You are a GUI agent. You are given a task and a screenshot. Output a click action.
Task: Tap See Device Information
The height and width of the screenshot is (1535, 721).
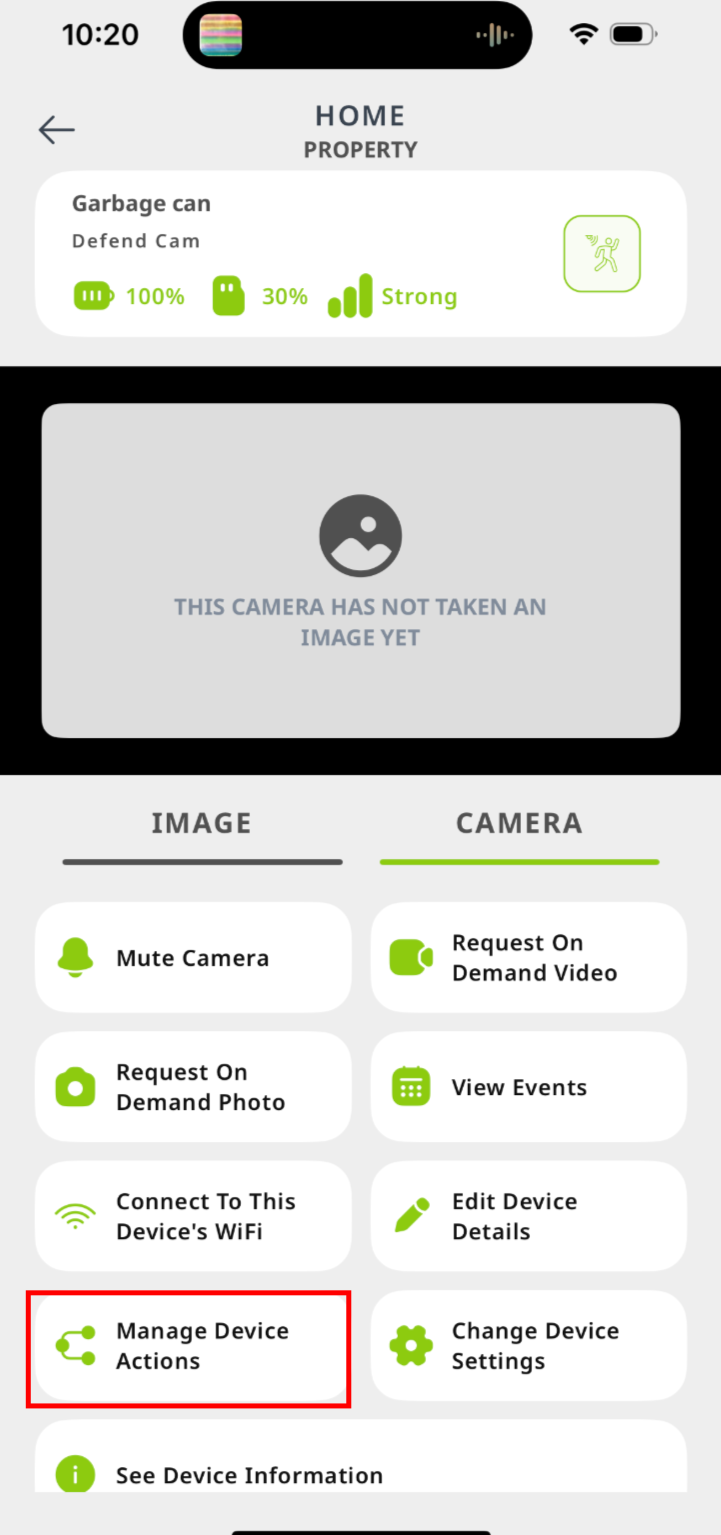[x=249, y=1475]
